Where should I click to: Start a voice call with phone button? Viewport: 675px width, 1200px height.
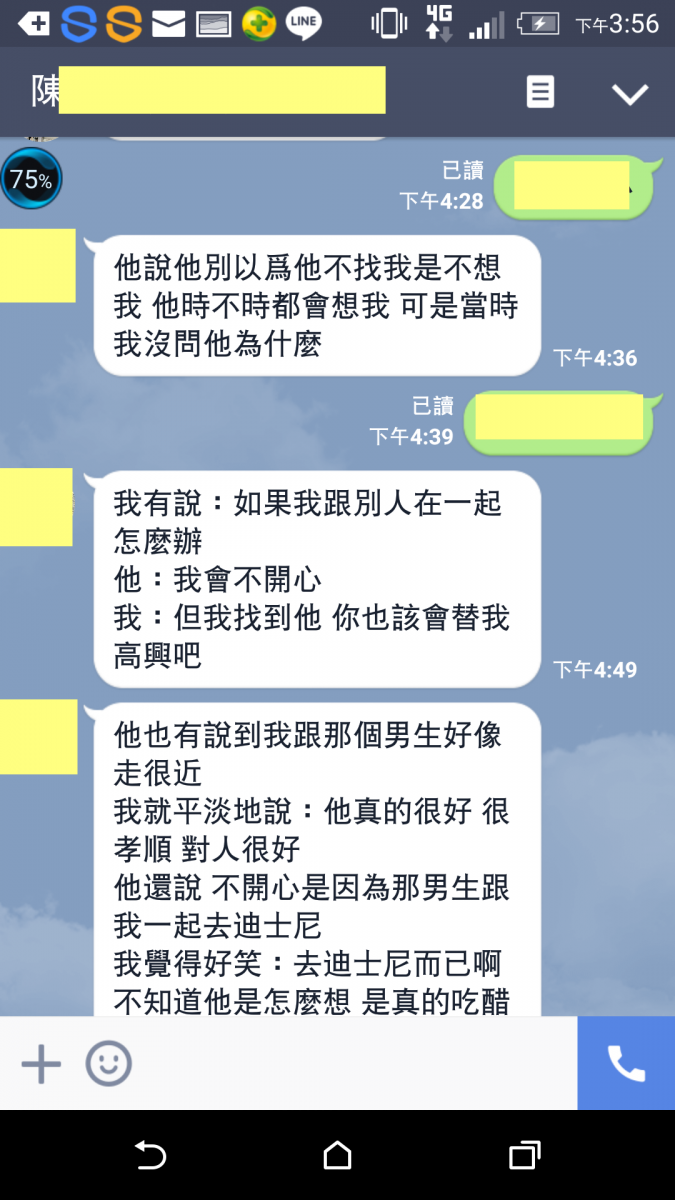pyautogui.click(x=626, y=1063)
